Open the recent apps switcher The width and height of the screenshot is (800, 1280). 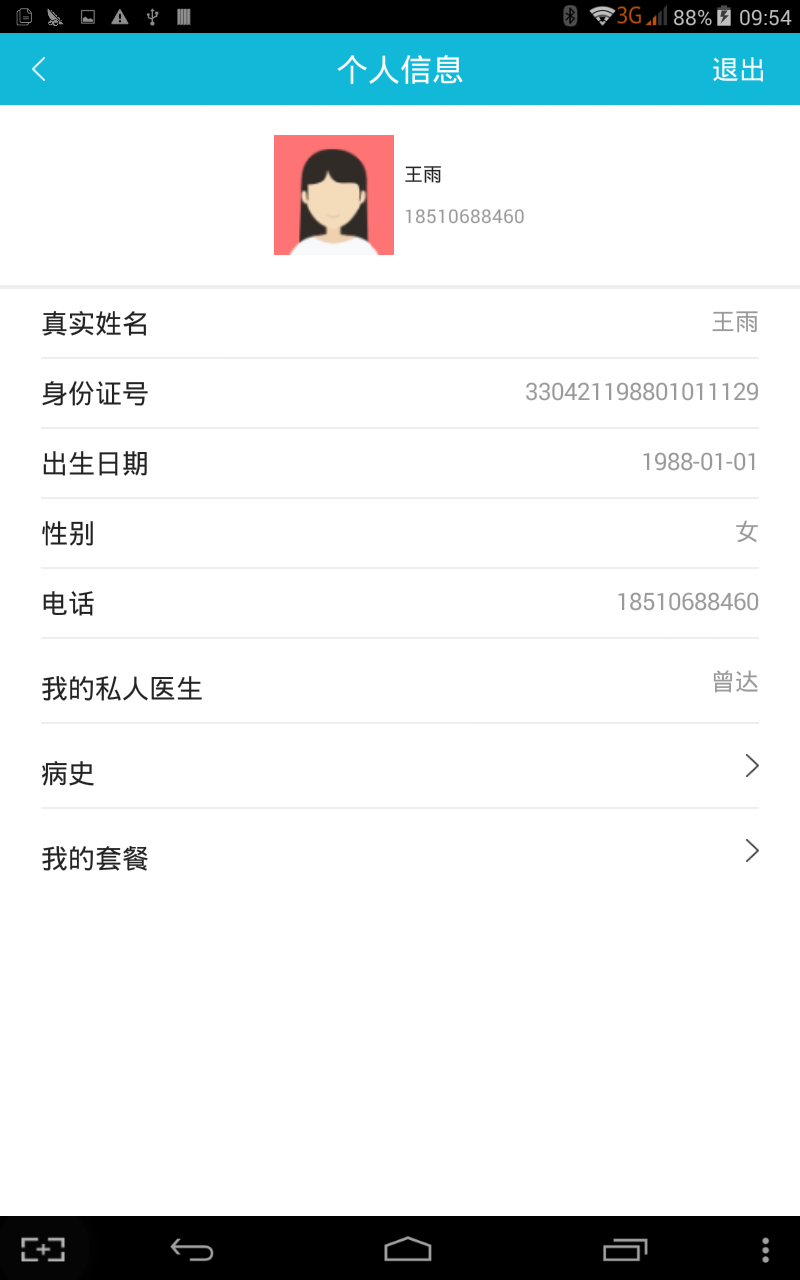(x=625, y=1249)
